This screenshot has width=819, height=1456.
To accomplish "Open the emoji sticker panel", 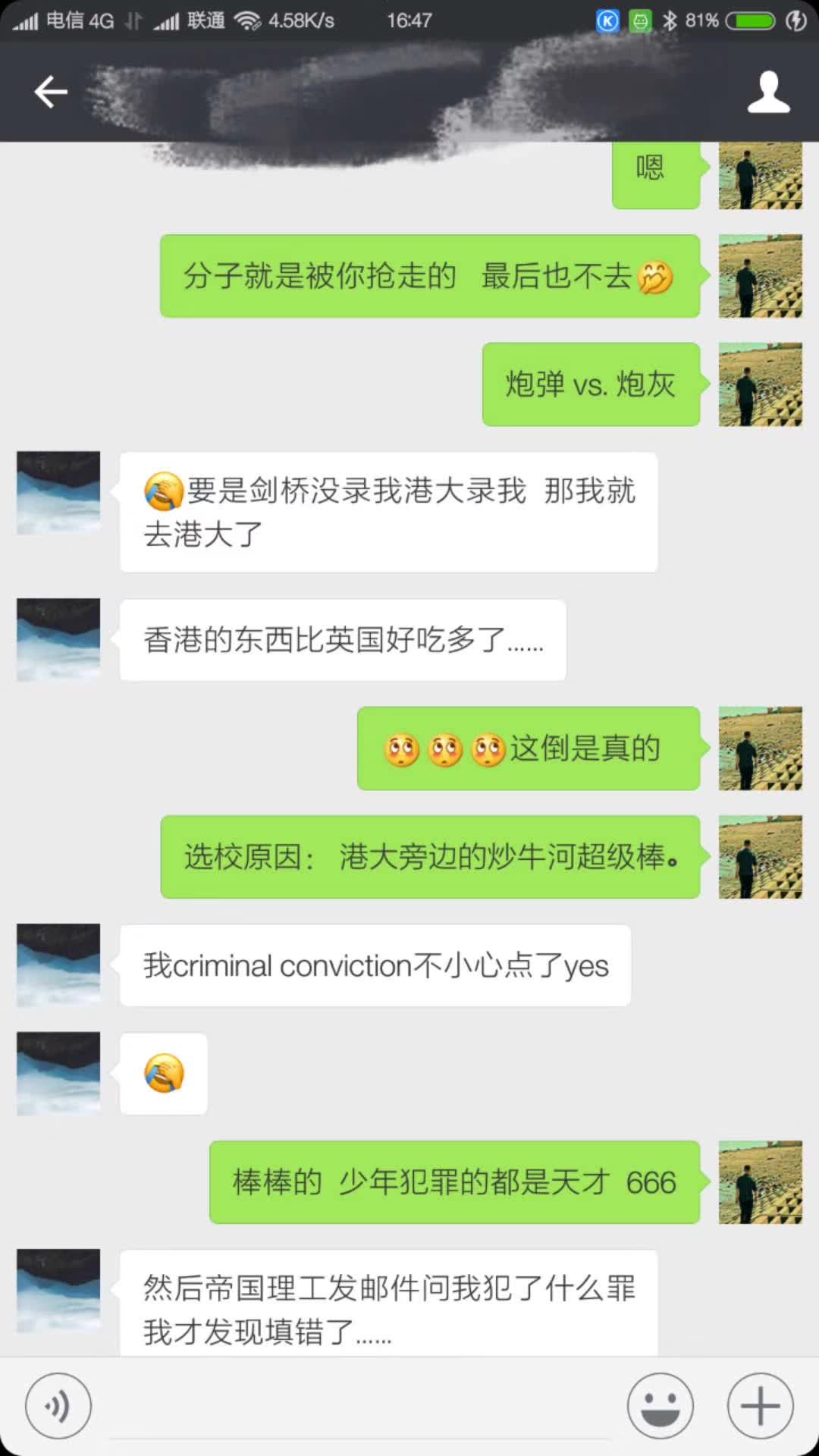I will pos(660,1405).
